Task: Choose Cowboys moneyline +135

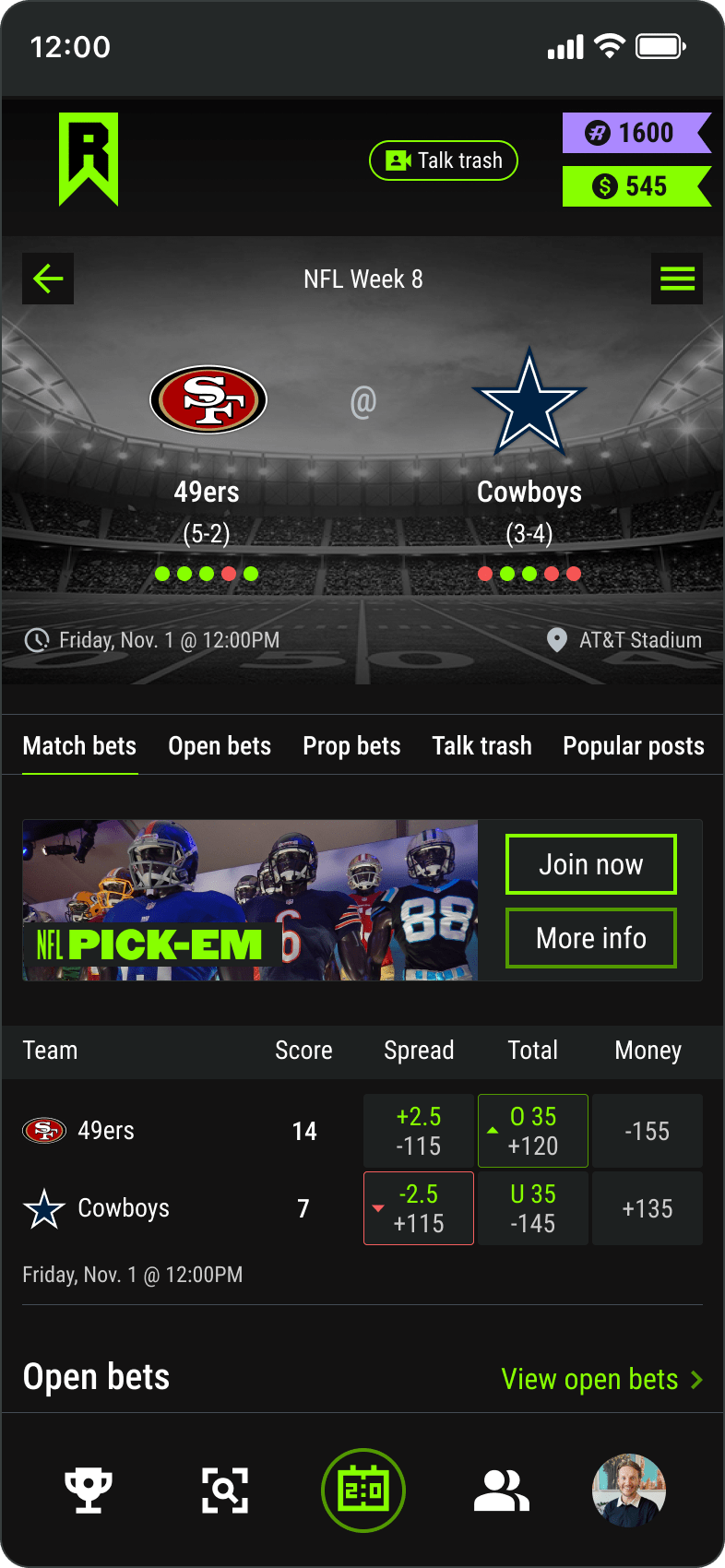Action: click(x=647, y=1208)
